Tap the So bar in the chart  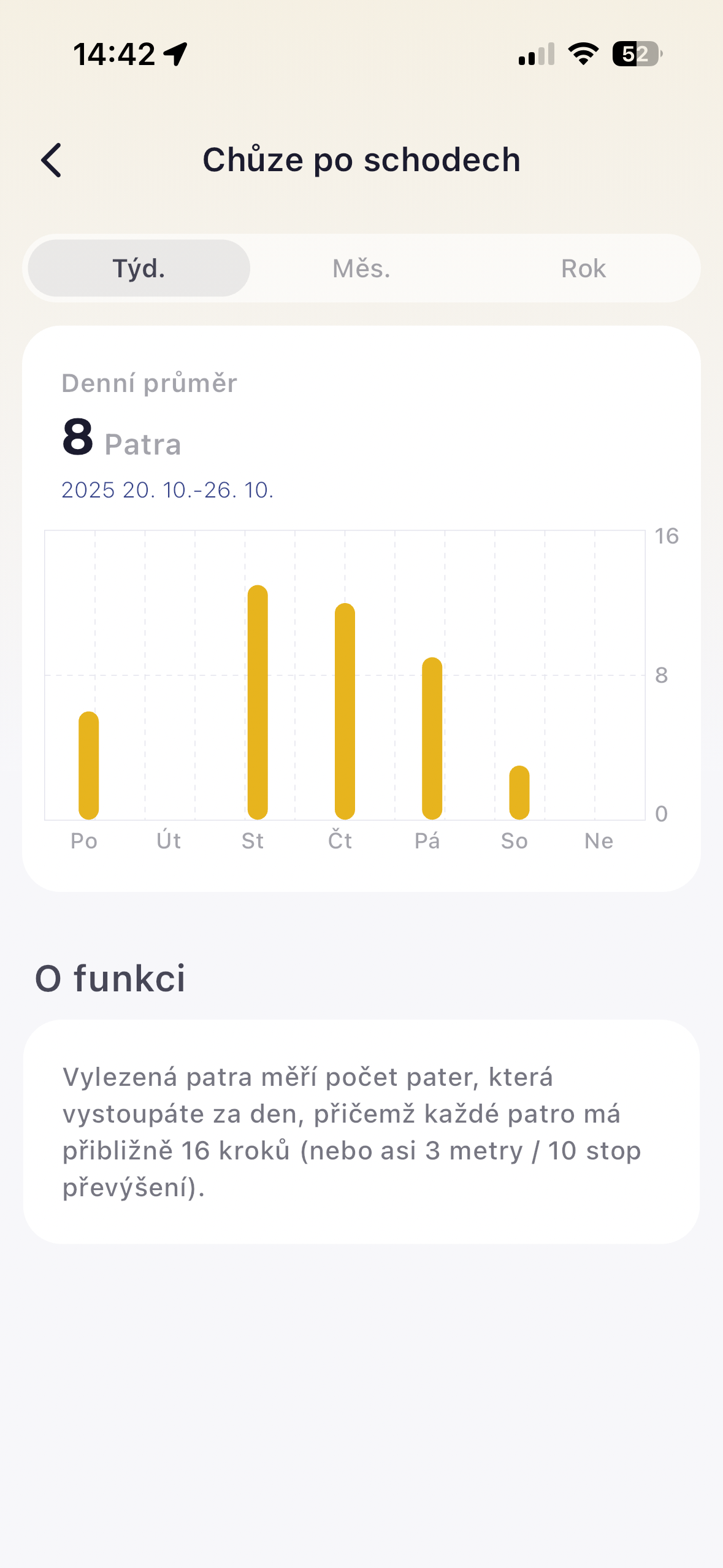[519, 793]
